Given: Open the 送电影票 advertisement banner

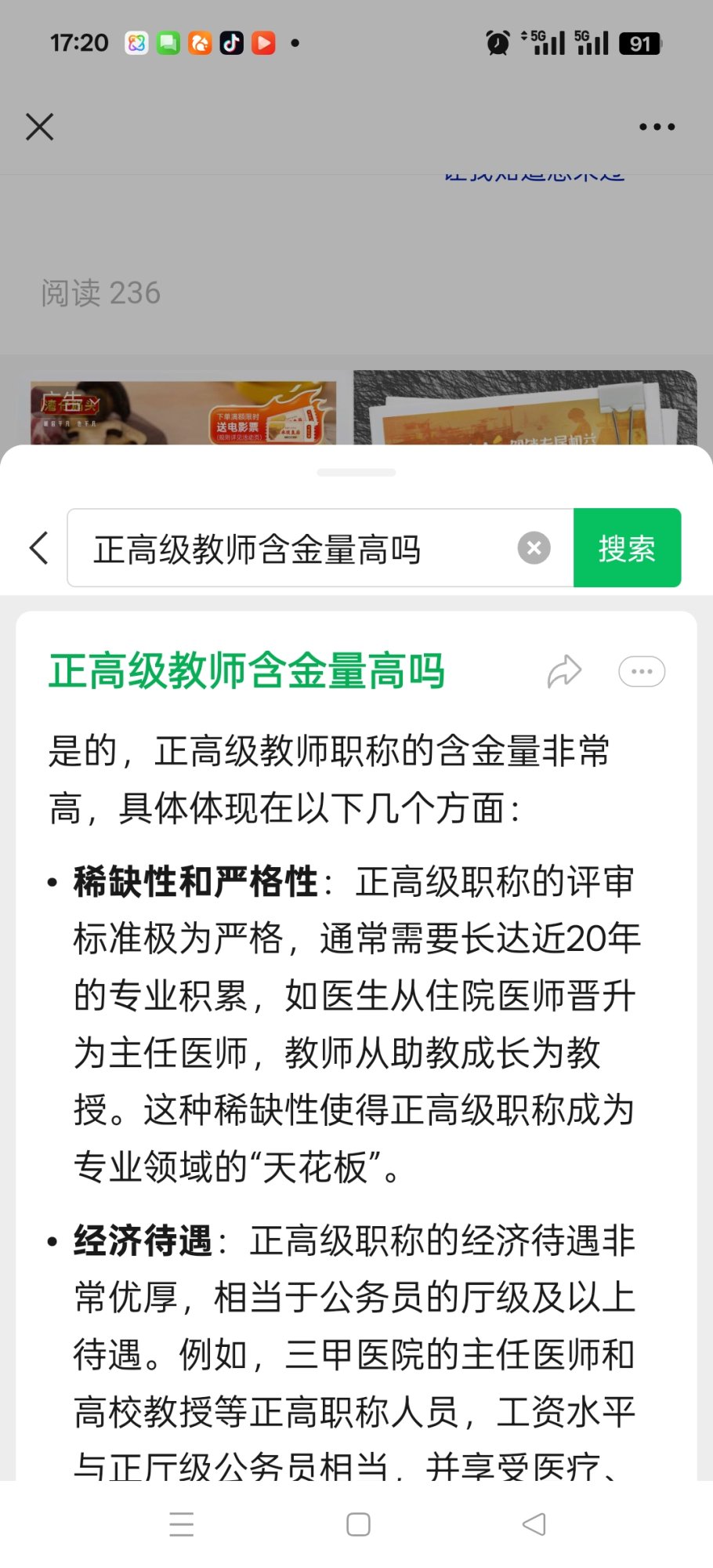Looking at the screenshot, I should [x=184, y=412].
